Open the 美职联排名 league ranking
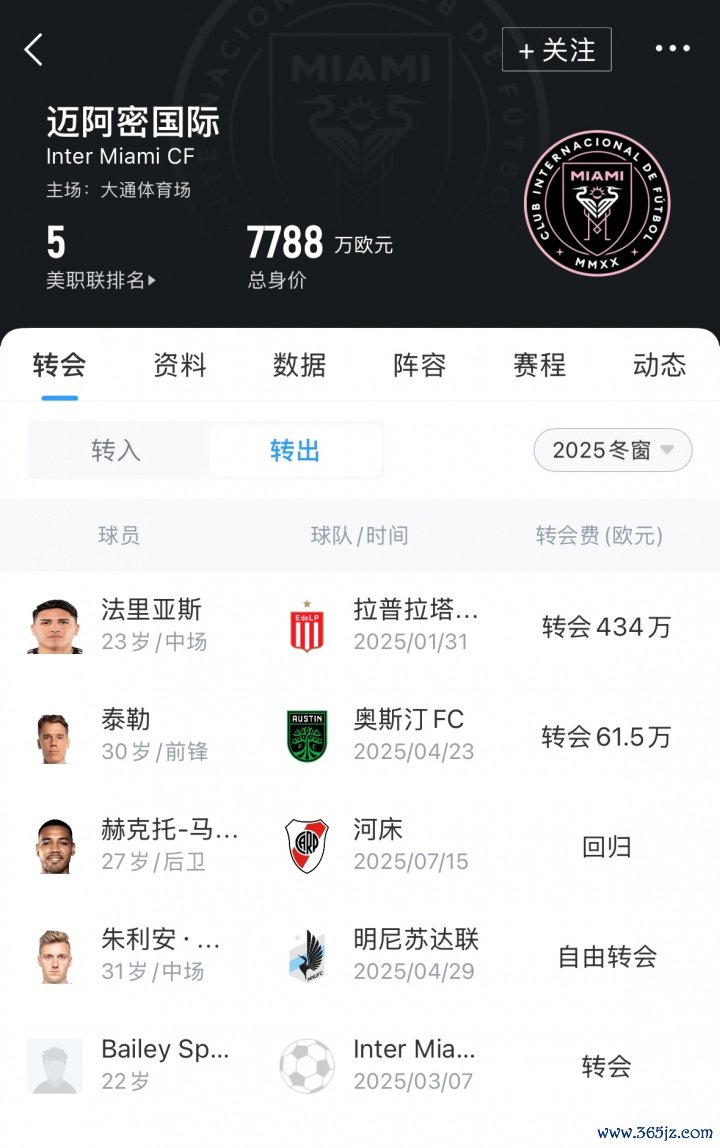The height and width of the screenshot is (1148, 720). pos(101,280)
